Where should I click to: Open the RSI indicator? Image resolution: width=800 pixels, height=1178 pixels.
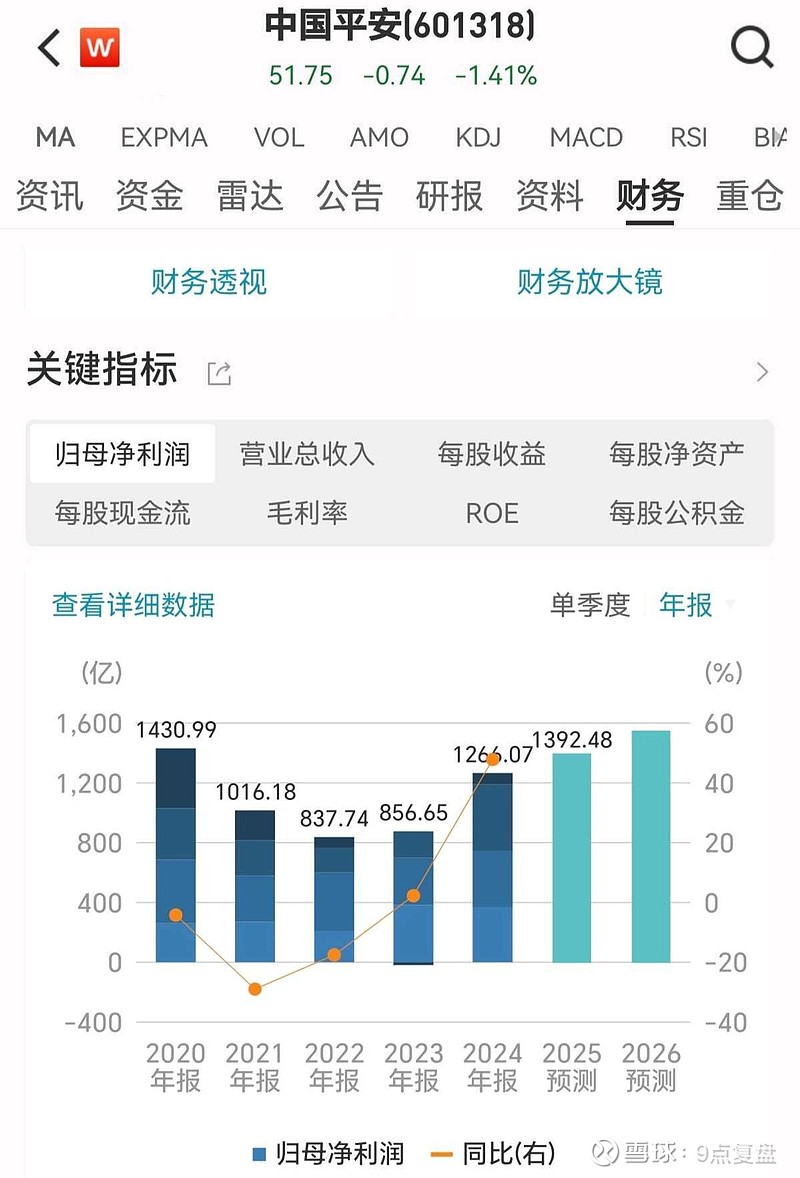(688, 138)
